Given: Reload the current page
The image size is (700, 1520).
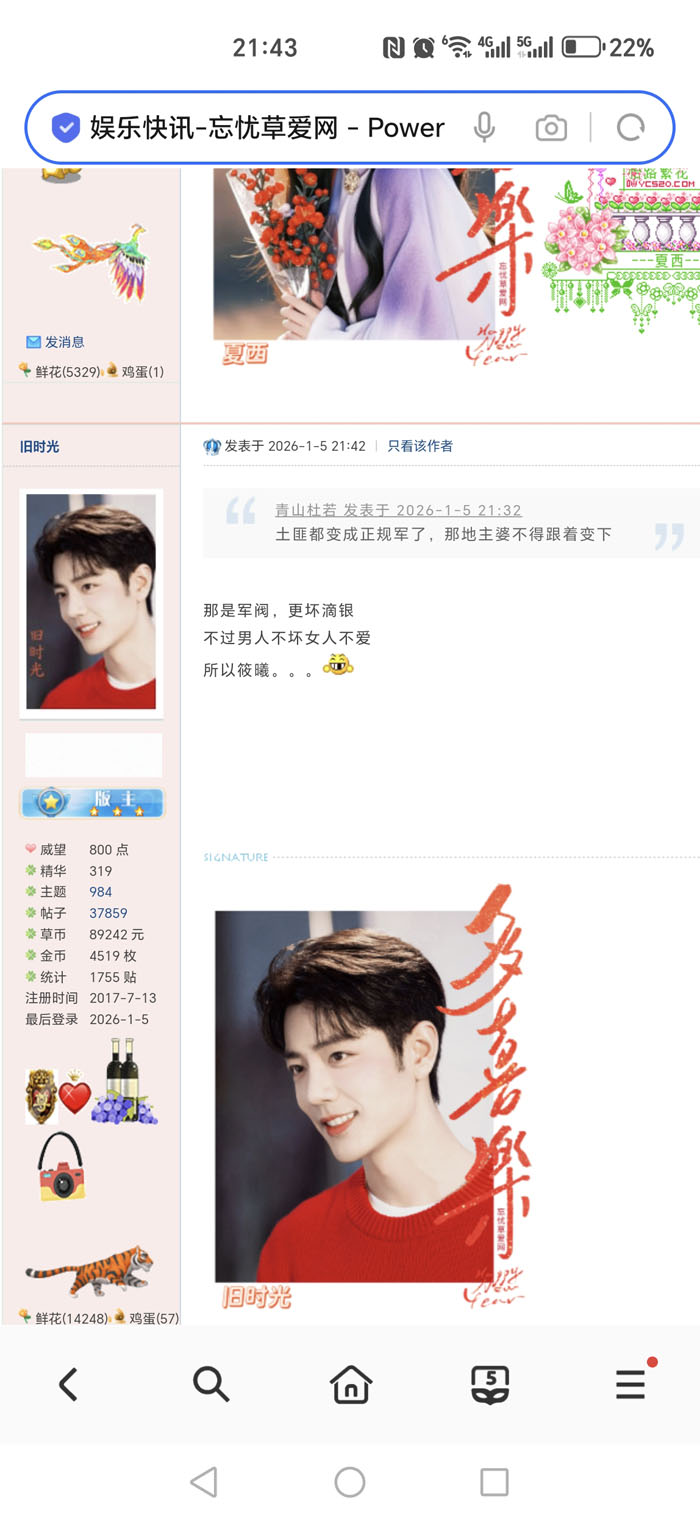Looking at the screenshot, I should click(x=631, y=128).
